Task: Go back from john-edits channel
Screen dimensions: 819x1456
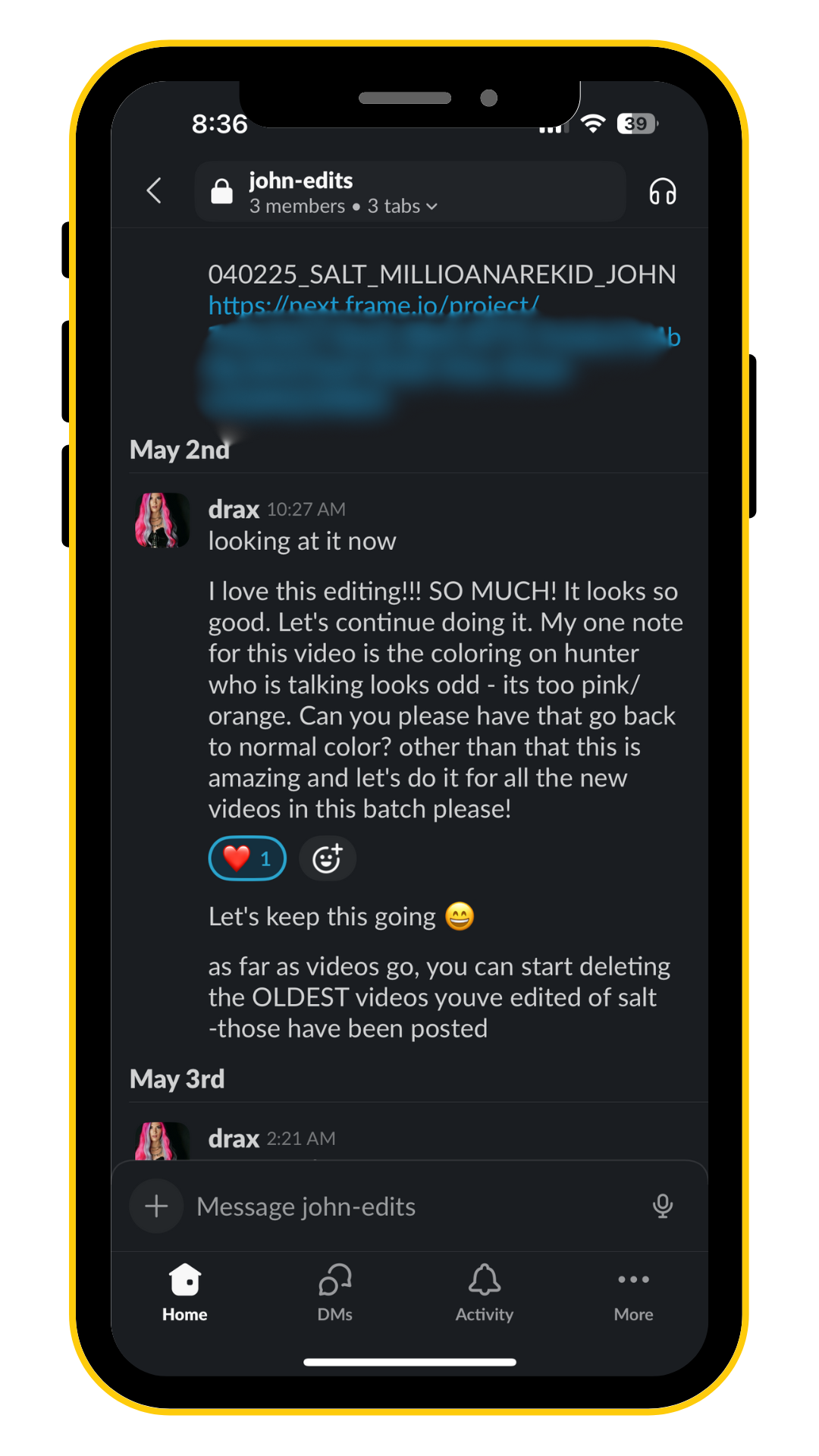Action: pos(154,191)
